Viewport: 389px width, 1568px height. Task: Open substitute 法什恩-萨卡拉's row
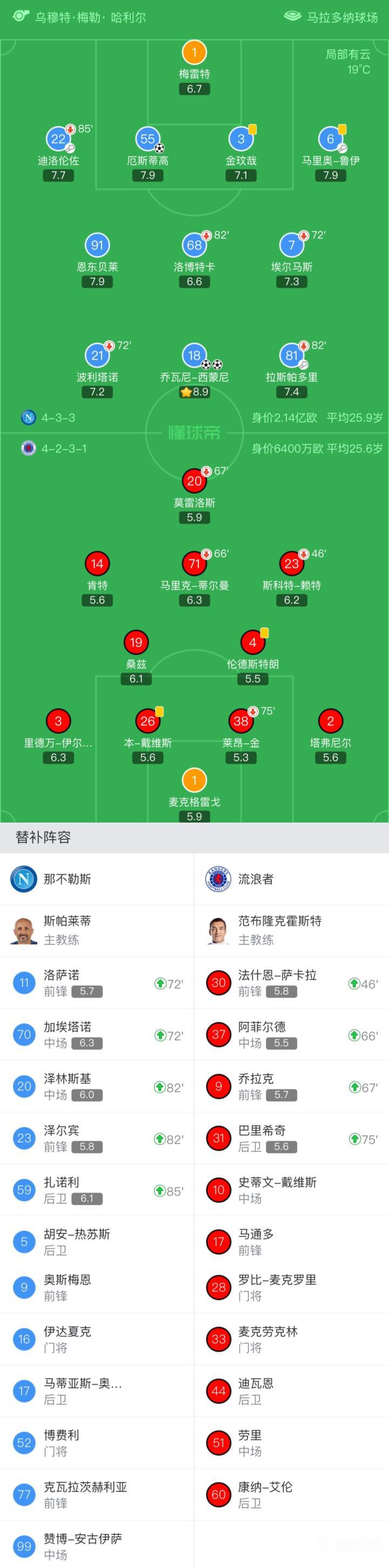(x=291, y=983)
